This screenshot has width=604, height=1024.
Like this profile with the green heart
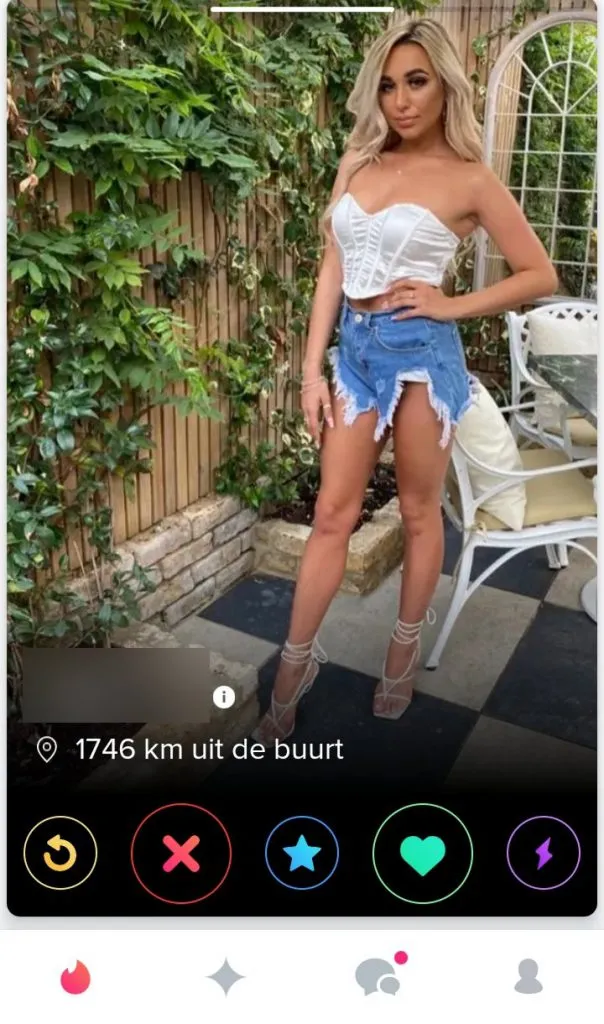tap(422, 853)
